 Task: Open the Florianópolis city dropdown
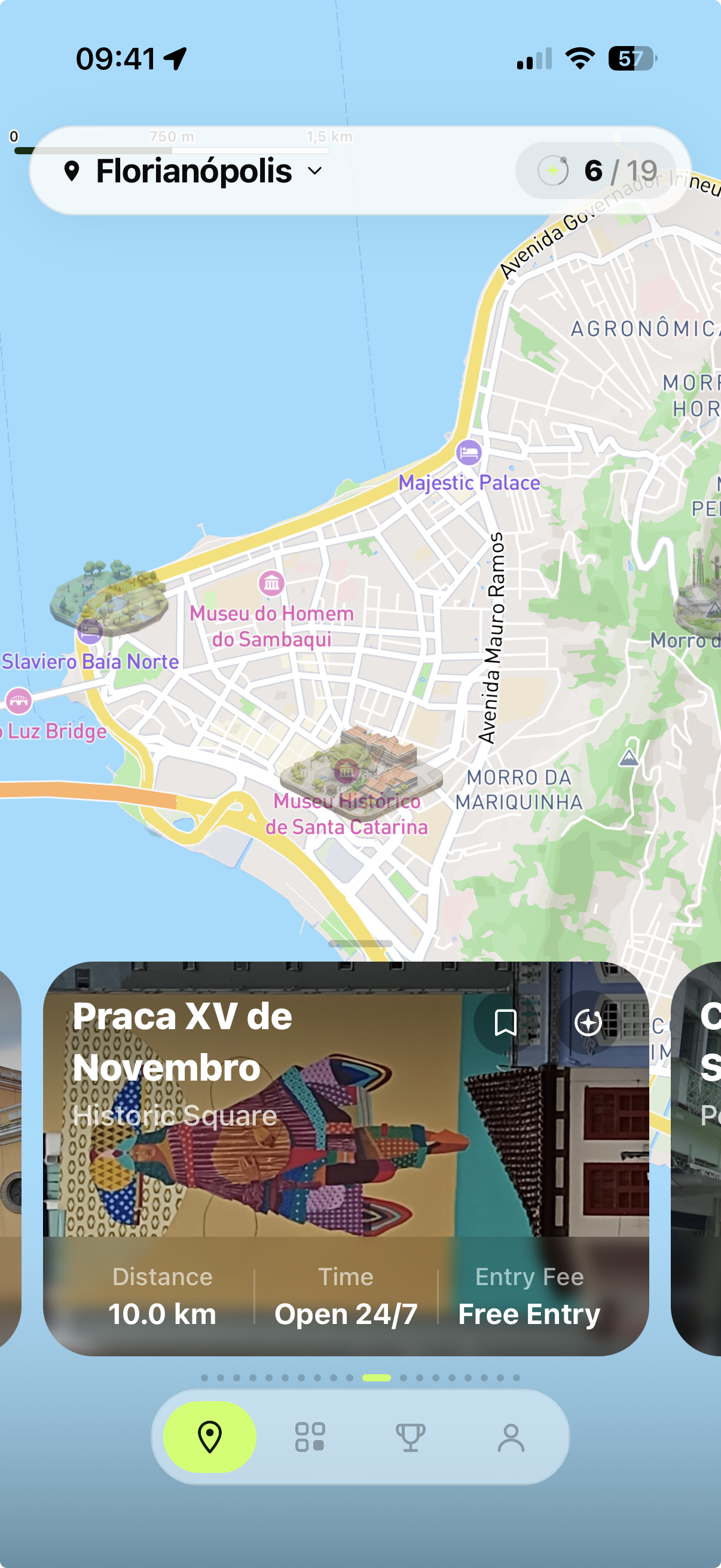click(x=194, y=171)
